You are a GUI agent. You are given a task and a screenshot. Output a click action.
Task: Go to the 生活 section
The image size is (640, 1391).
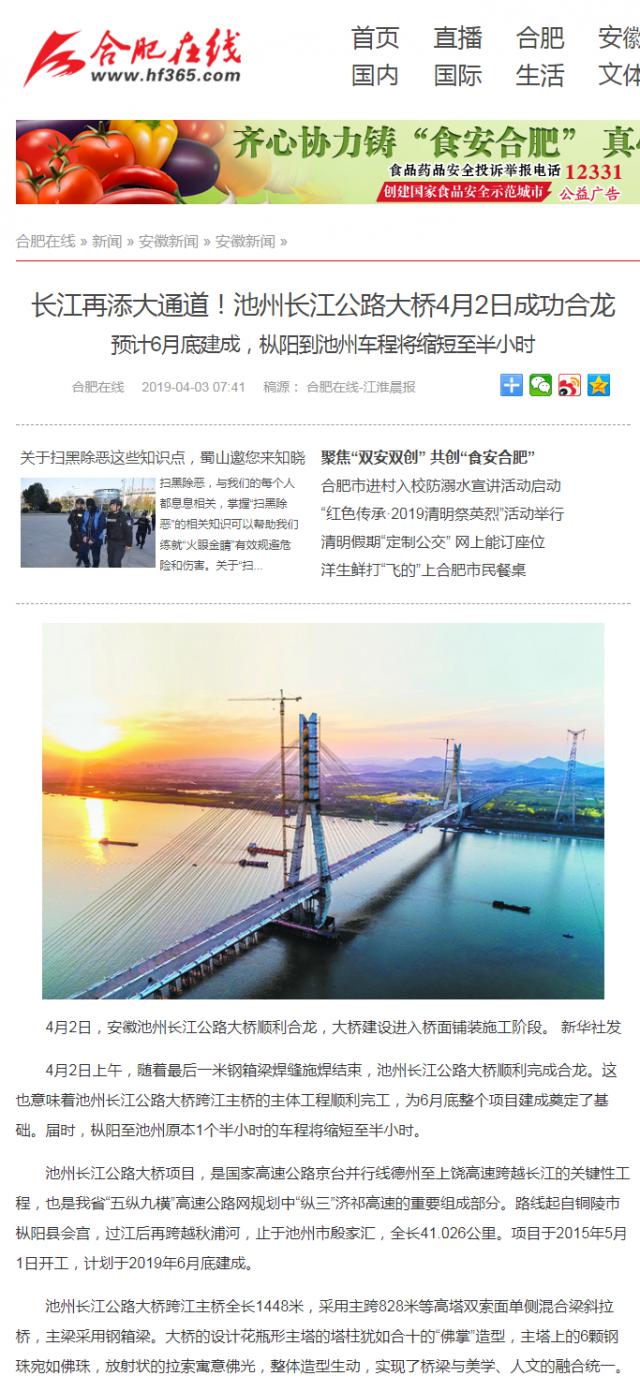539,75
